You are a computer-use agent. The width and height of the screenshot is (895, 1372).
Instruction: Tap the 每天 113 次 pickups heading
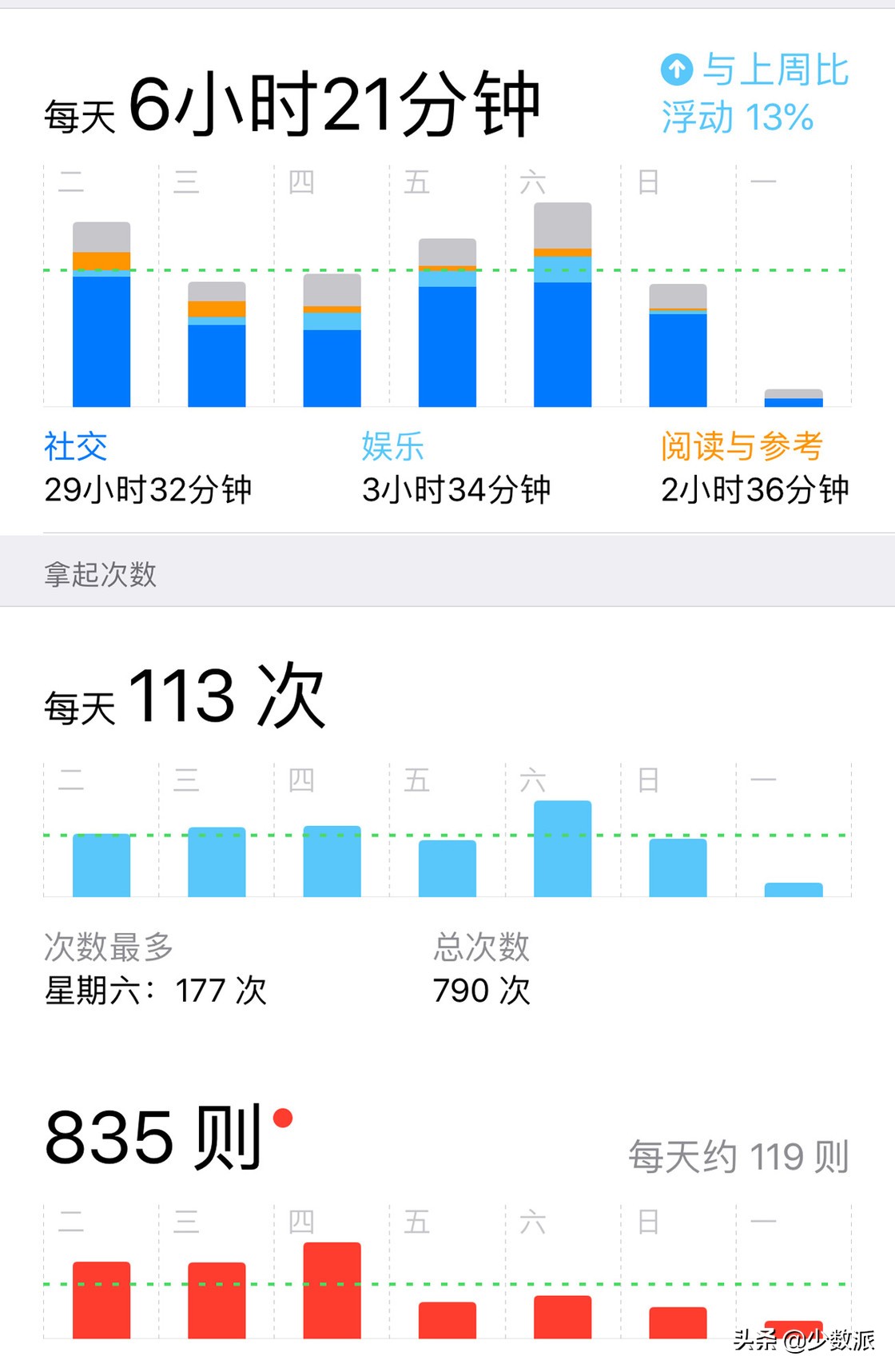tap(184, 700)
